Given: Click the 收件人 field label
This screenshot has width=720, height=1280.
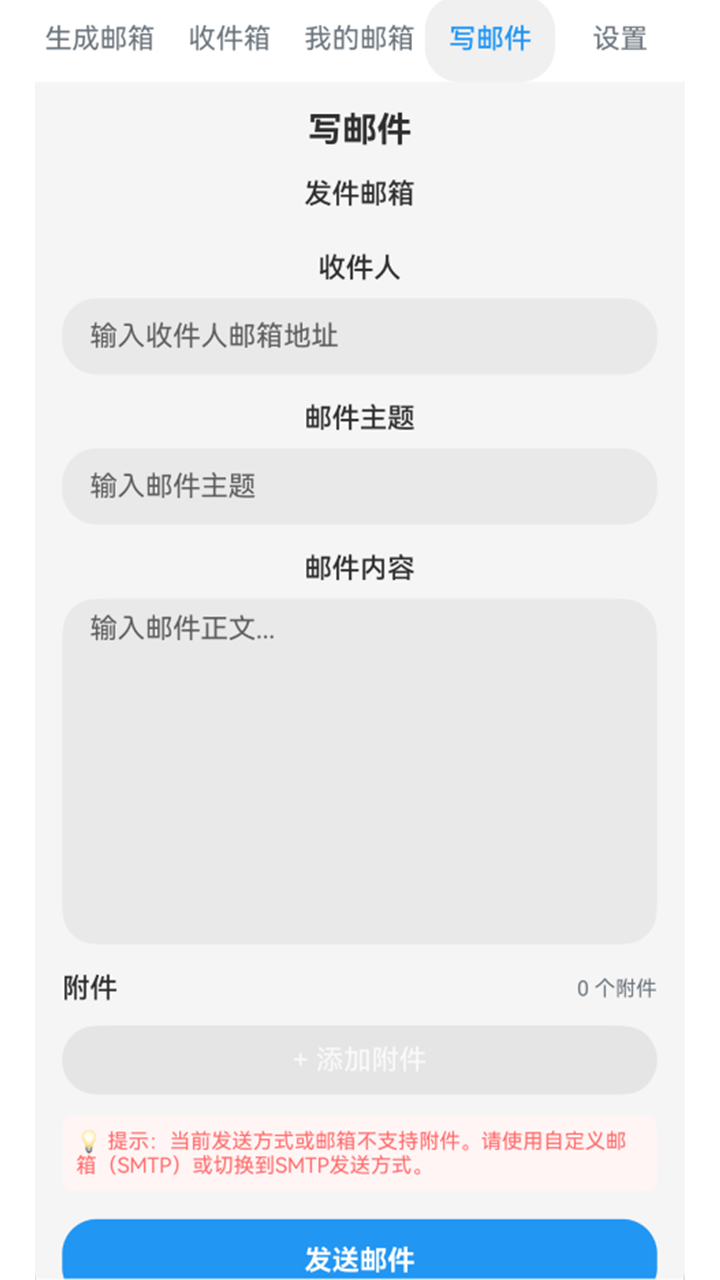Looking at the screenshot, I should (359, 268).
